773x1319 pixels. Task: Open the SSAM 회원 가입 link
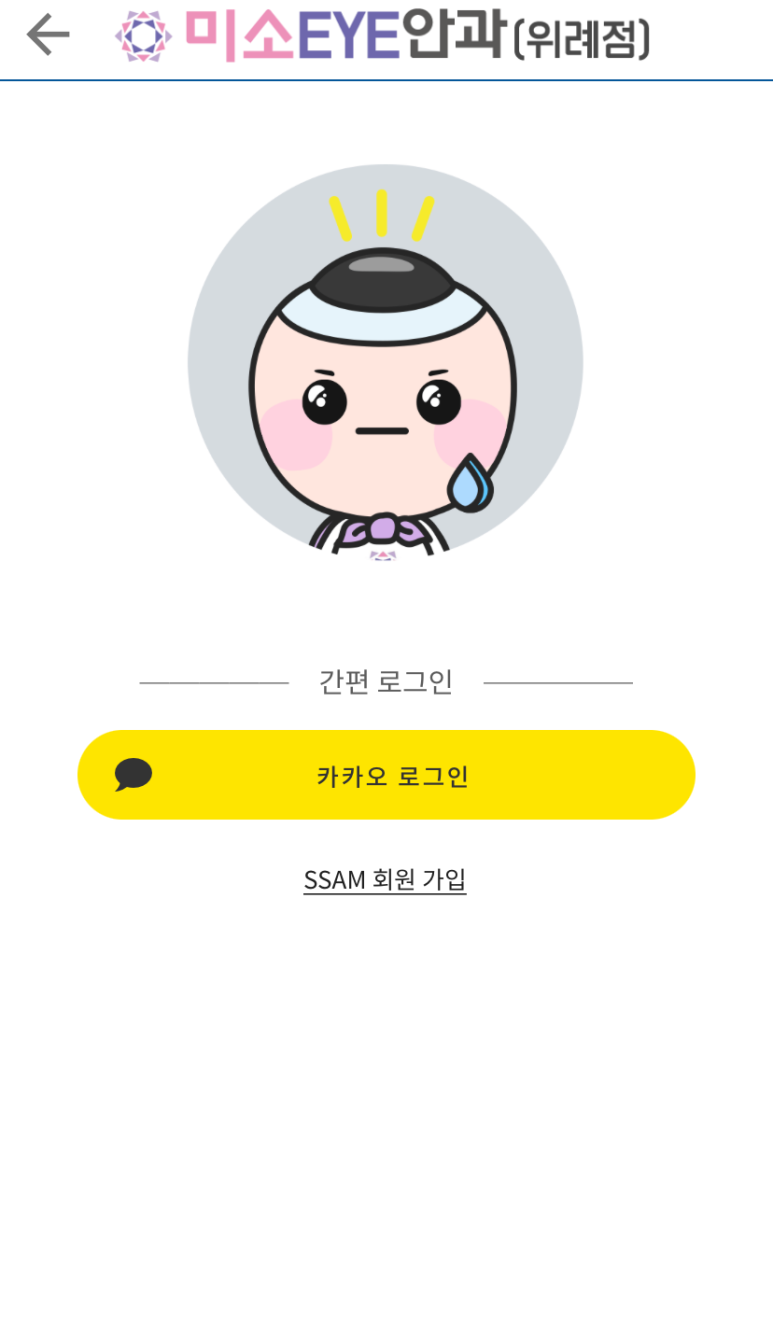[385, 880]
